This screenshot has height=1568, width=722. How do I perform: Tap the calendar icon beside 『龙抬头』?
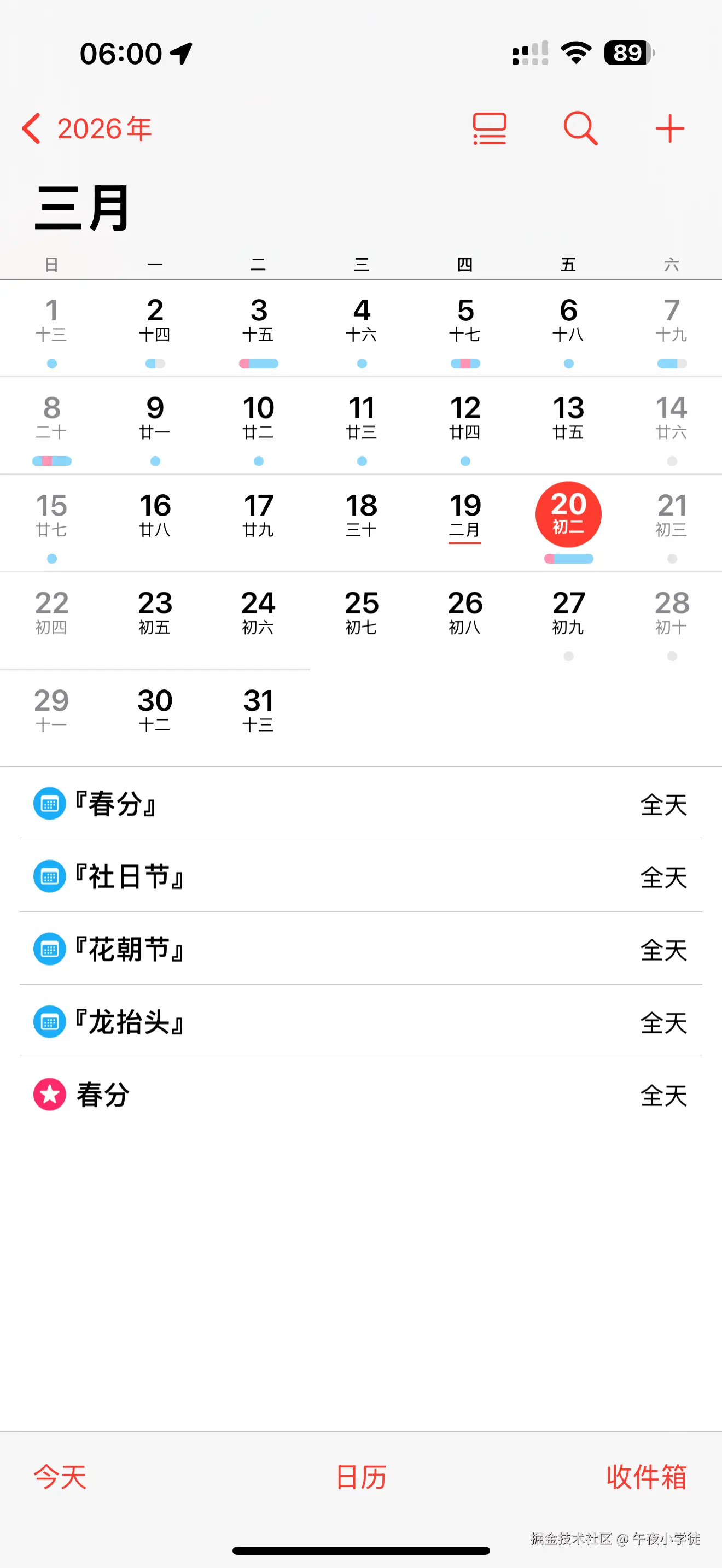click(49, 1022)
